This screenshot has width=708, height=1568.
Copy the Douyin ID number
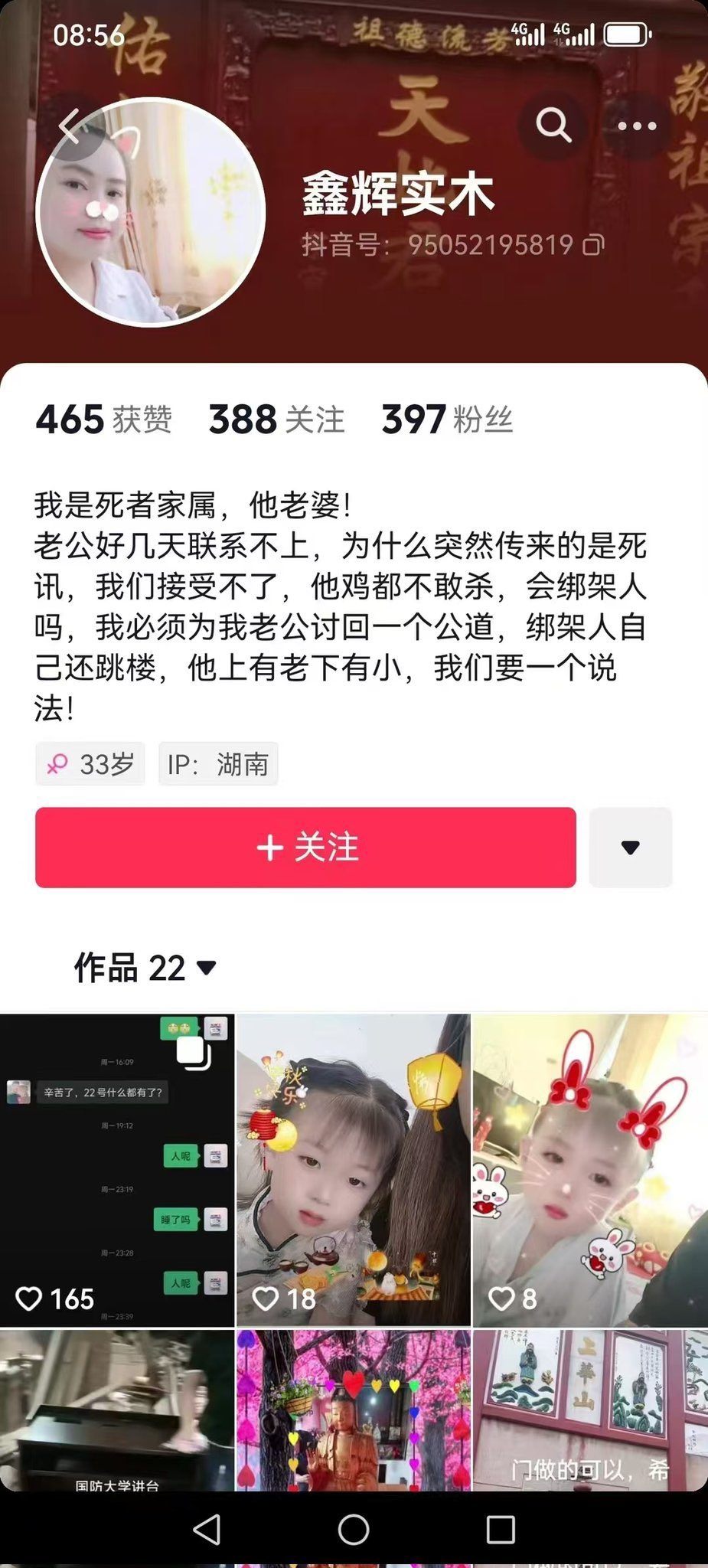[x=594, y=245]
